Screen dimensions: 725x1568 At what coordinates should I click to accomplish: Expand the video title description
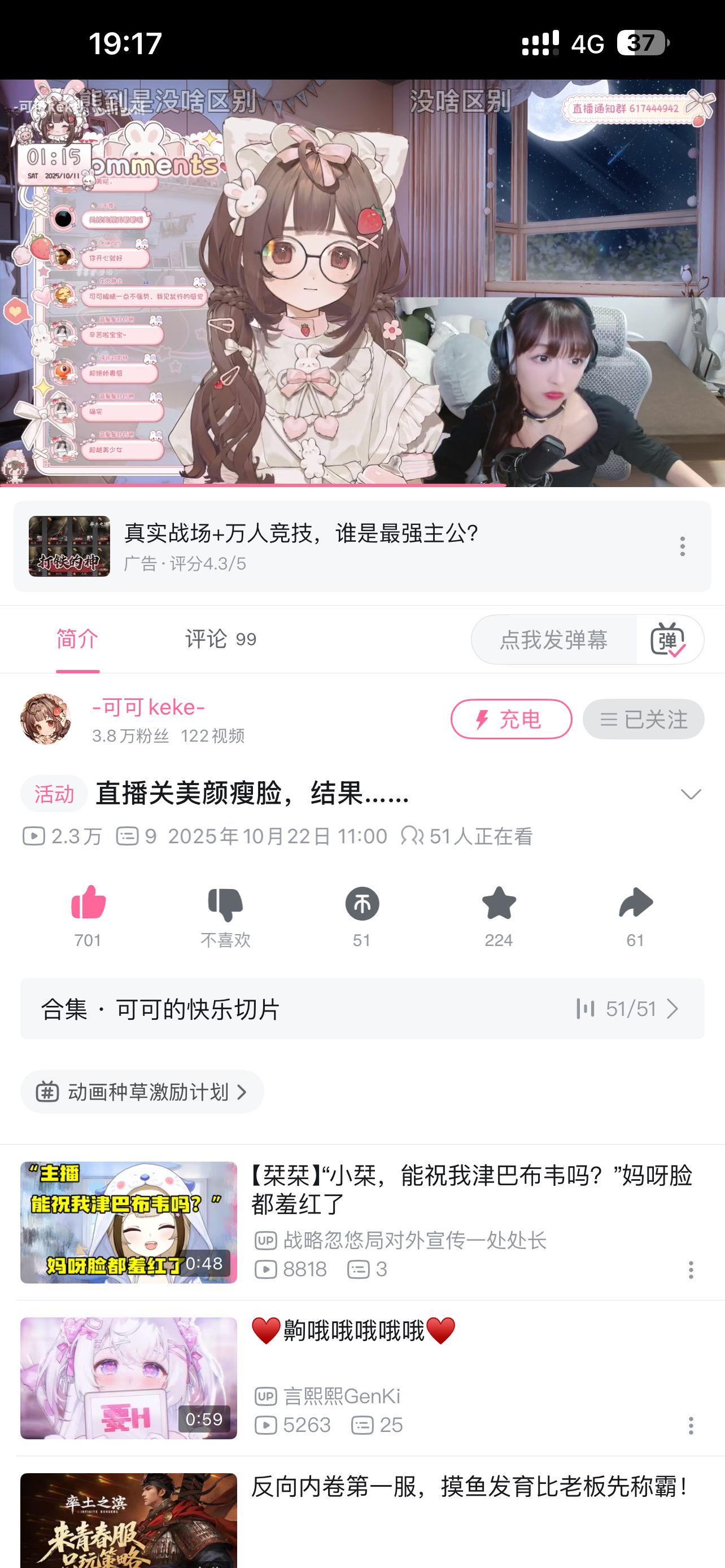(x=691, y=794)
